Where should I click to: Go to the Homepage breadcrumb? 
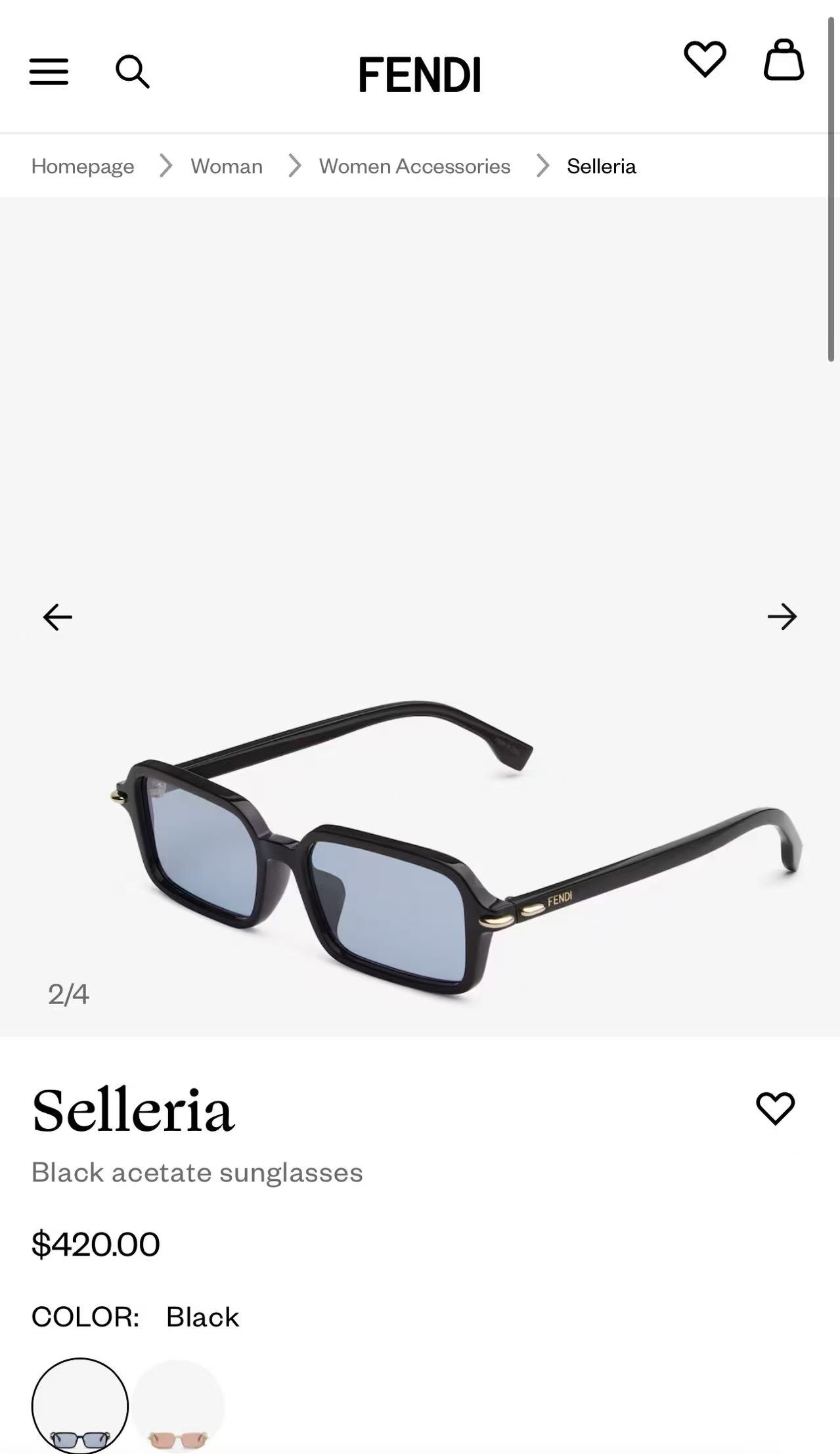pyautogui.click(x=83, y=166)
